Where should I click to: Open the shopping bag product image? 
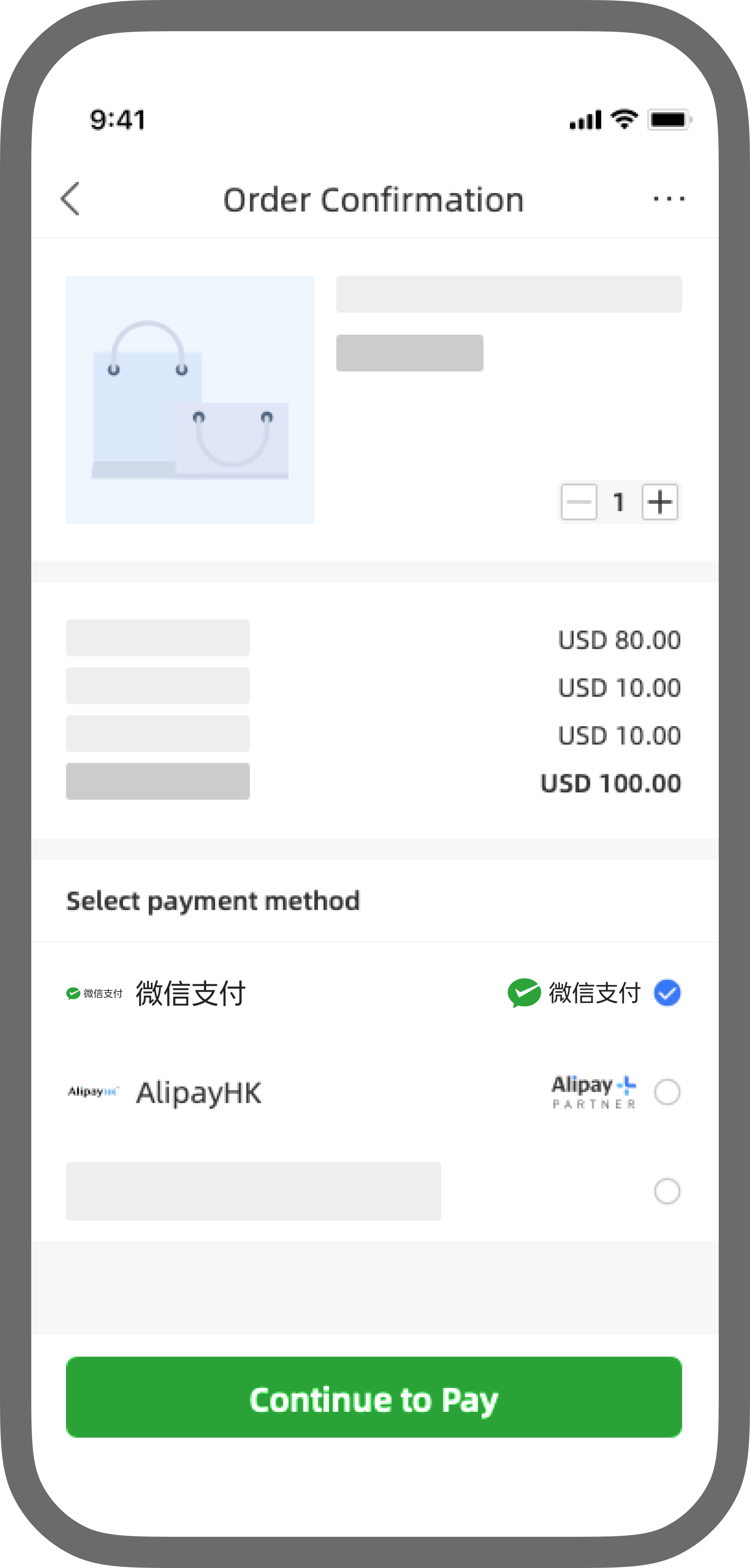point(190,400)
